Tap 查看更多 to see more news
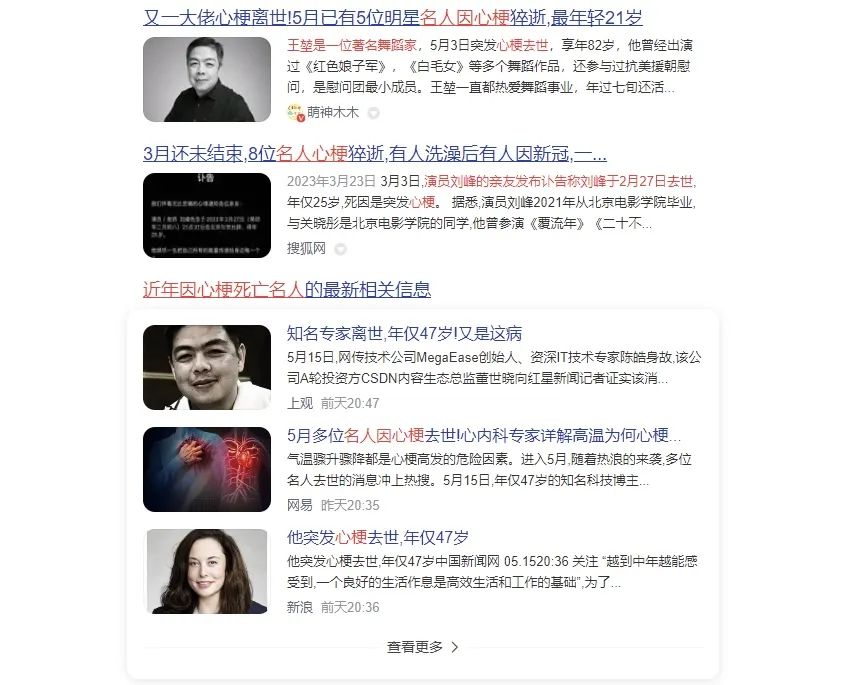This screenshot has height=685, width=844. coord(422,647)
